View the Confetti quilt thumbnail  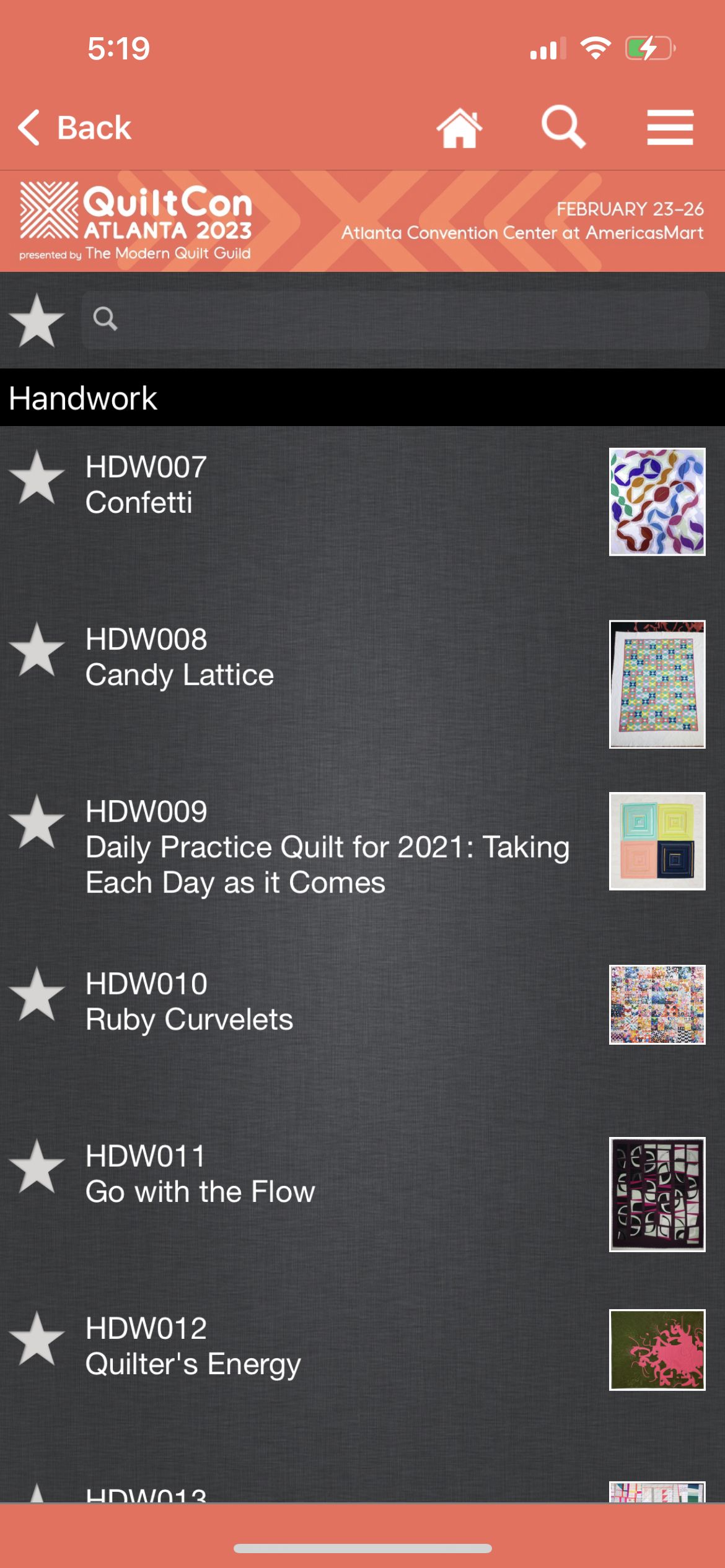pyautogui.click(x=657, y=502)
